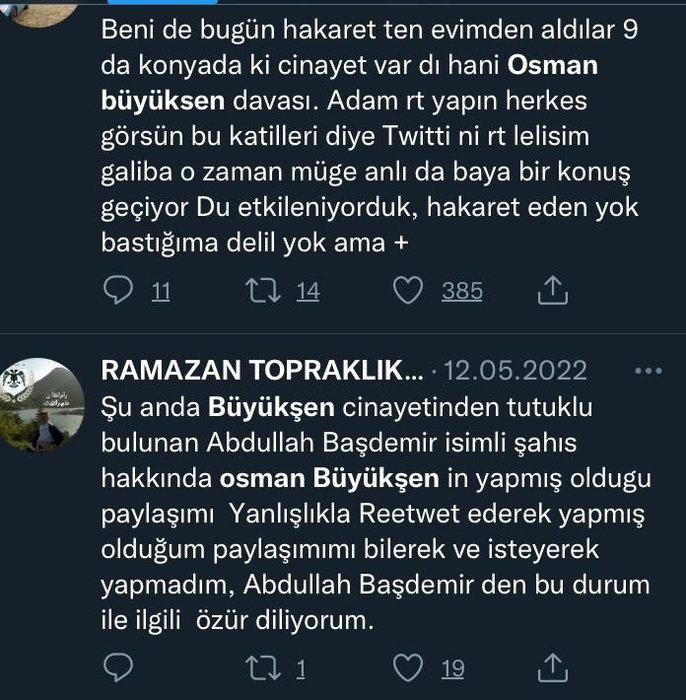Viewport: 686px width, 700px height.
Task: Reply to the Osman büyüksen davası tweet
Action: click(119, 291)
